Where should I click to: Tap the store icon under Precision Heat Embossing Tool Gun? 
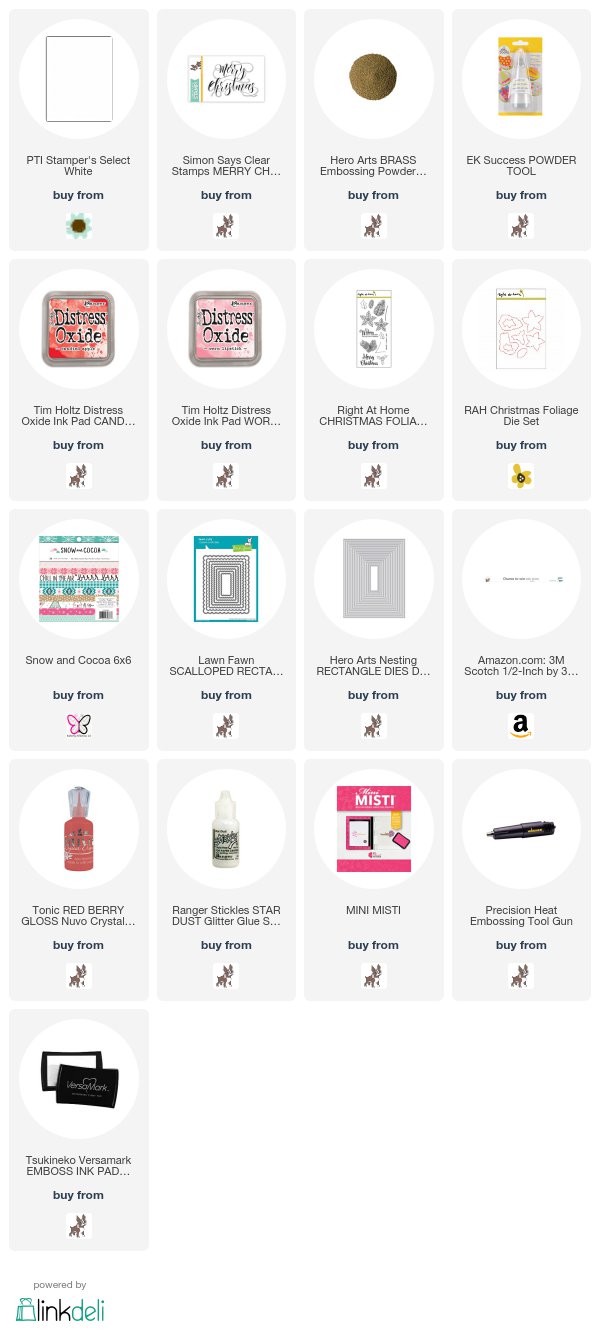(x=521, y=975)
